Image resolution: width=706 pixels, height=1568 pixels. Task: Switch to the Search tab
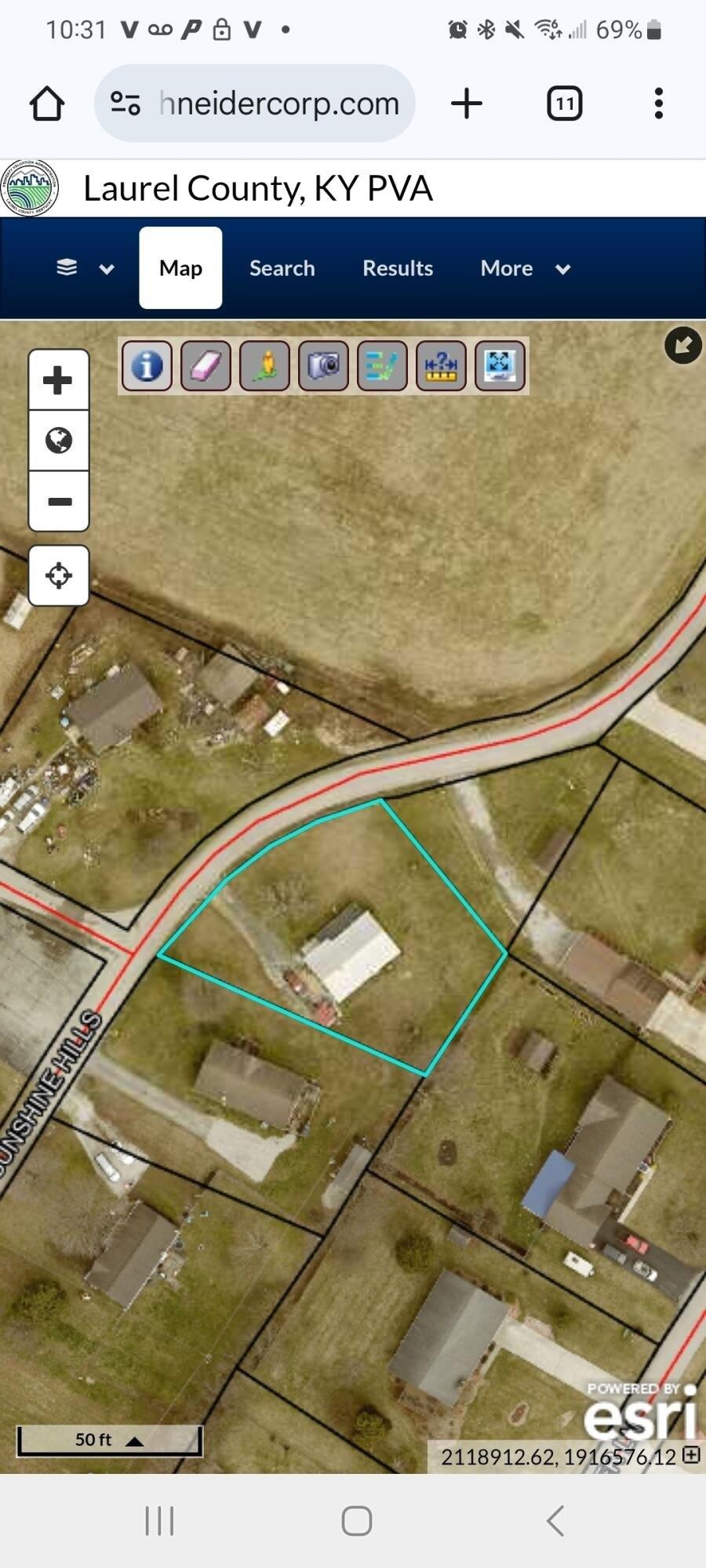click(282, 269)
